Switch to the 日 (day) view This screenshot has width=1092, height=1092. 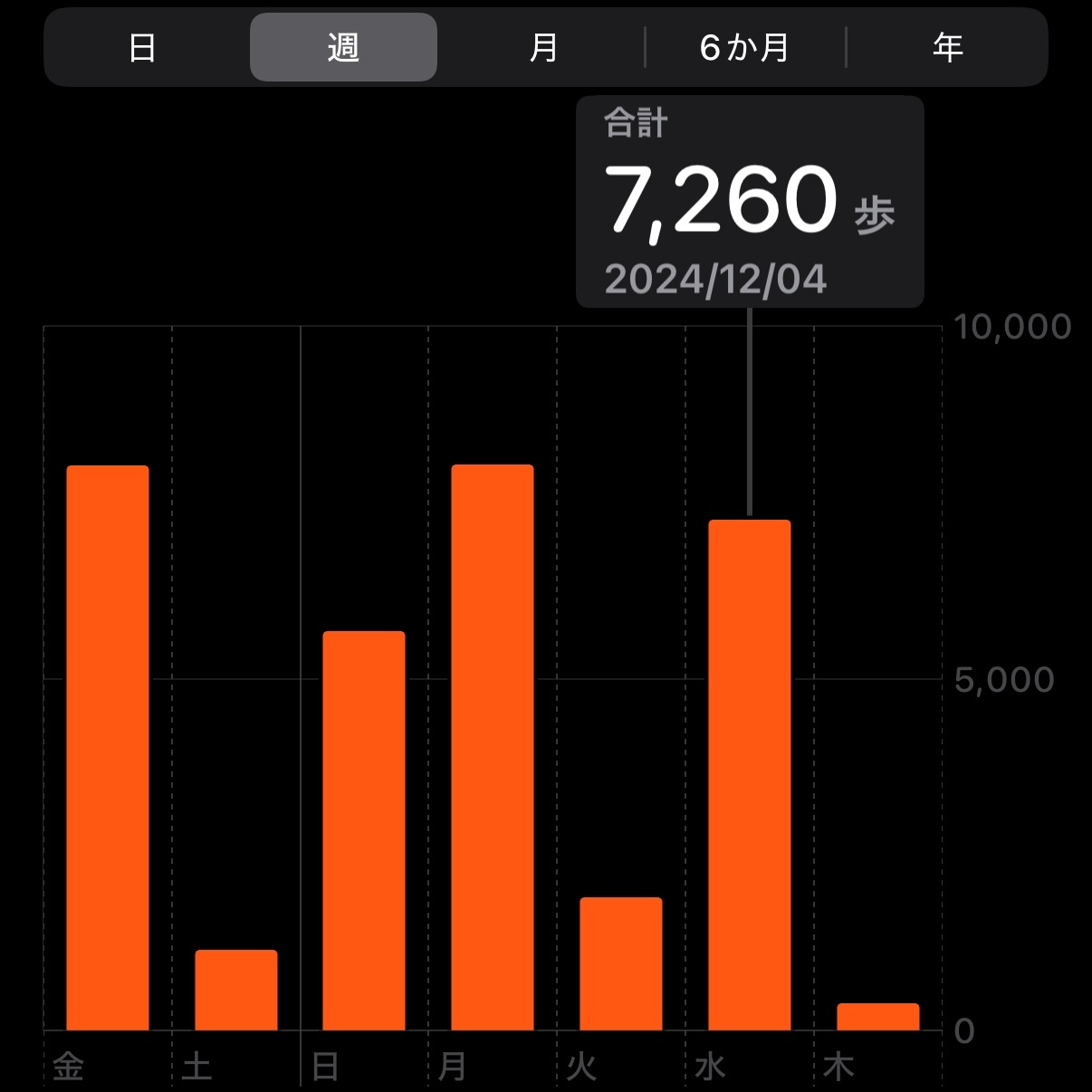(x=142, y=47)
